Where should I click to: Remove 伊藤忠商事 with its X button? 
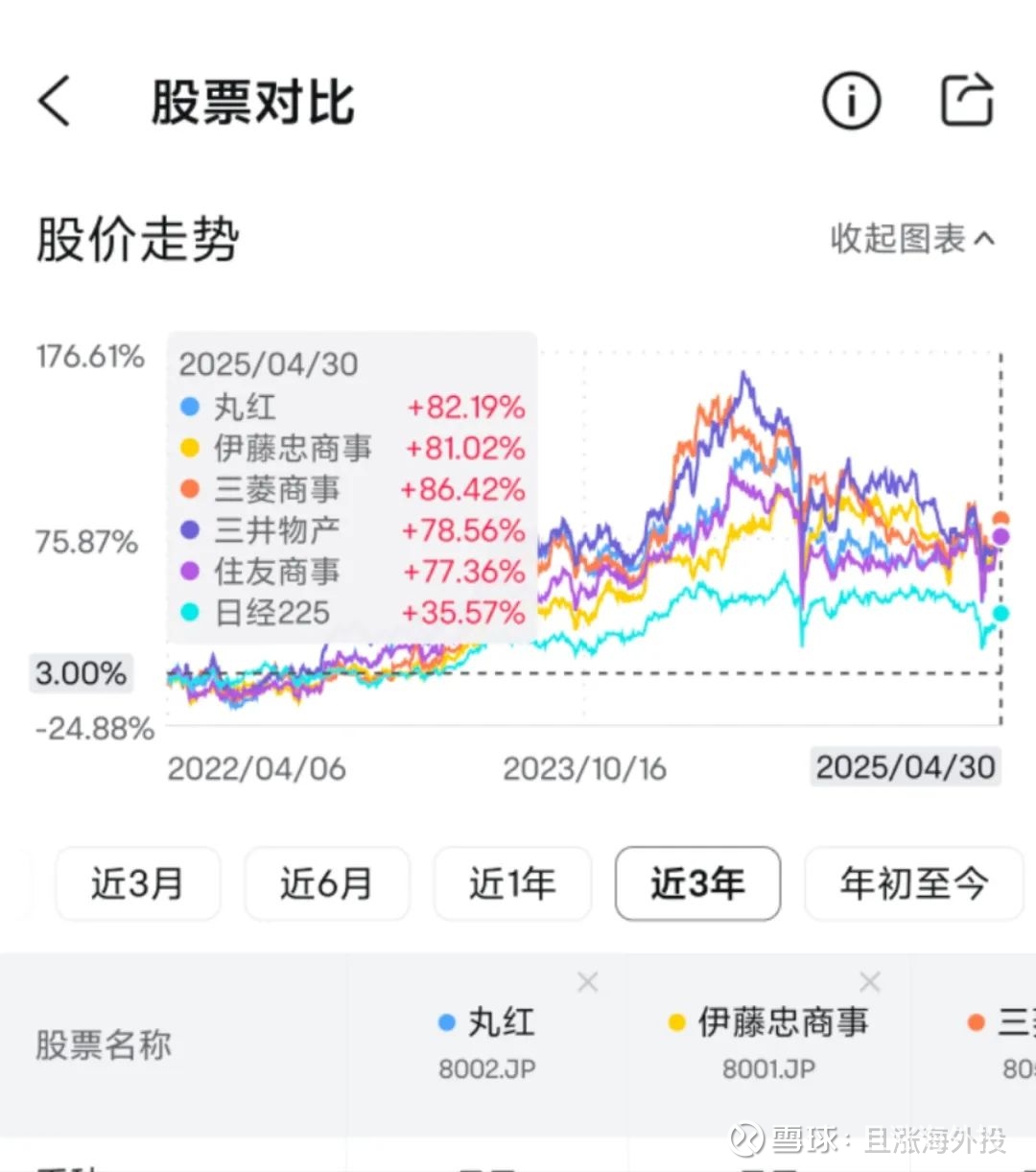tap(870, 981)
